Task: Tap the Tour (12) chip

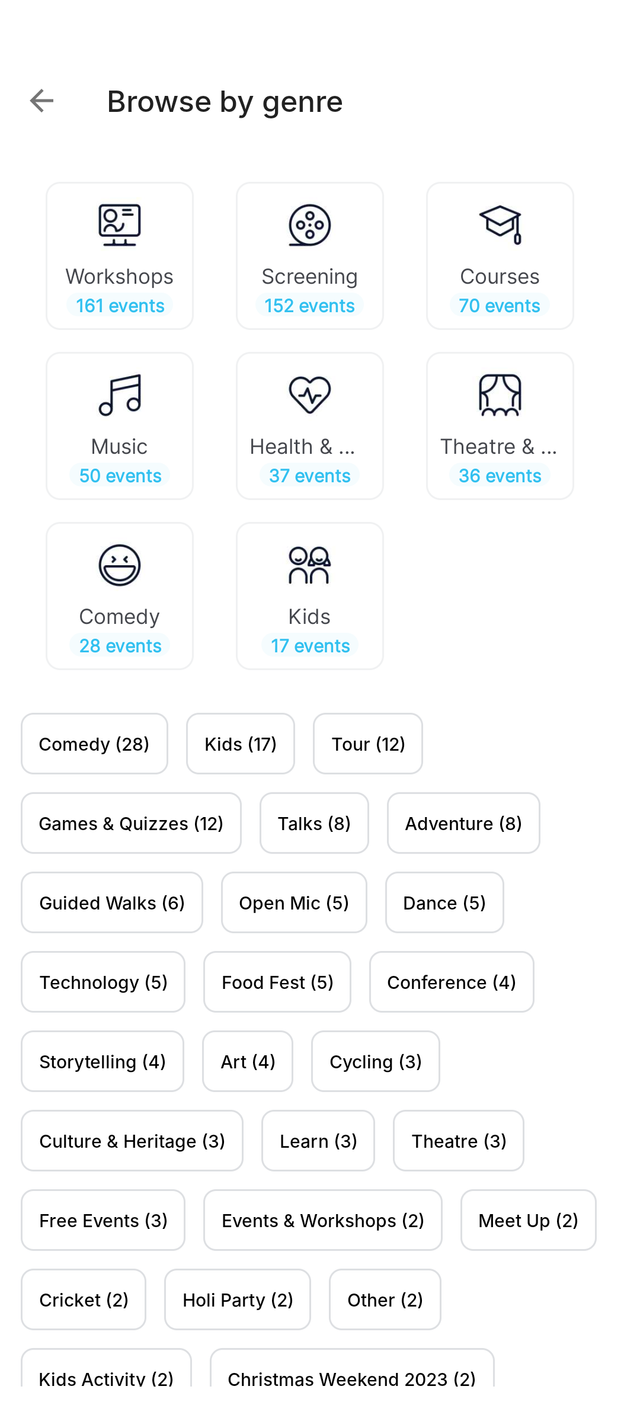Action: point(368,744)
